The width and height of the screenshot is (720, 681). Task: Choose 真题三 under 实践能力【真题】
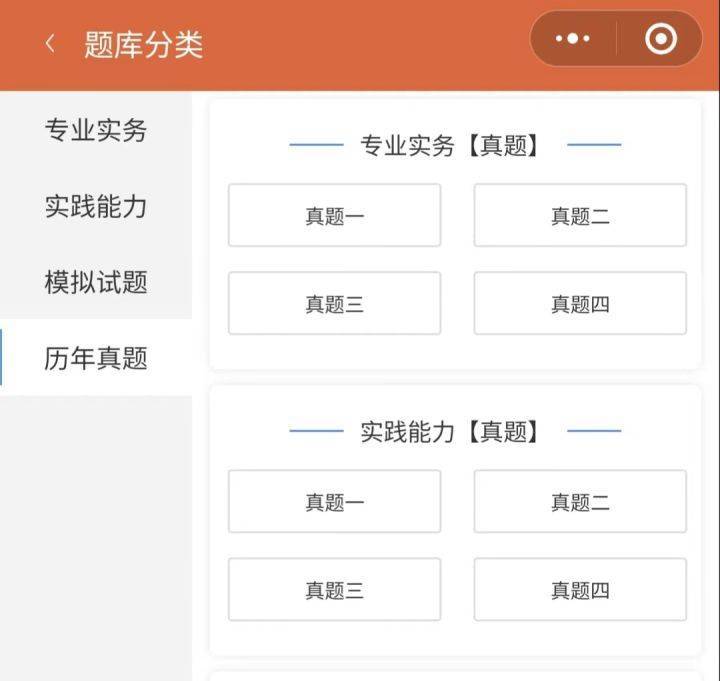[334, 590]
